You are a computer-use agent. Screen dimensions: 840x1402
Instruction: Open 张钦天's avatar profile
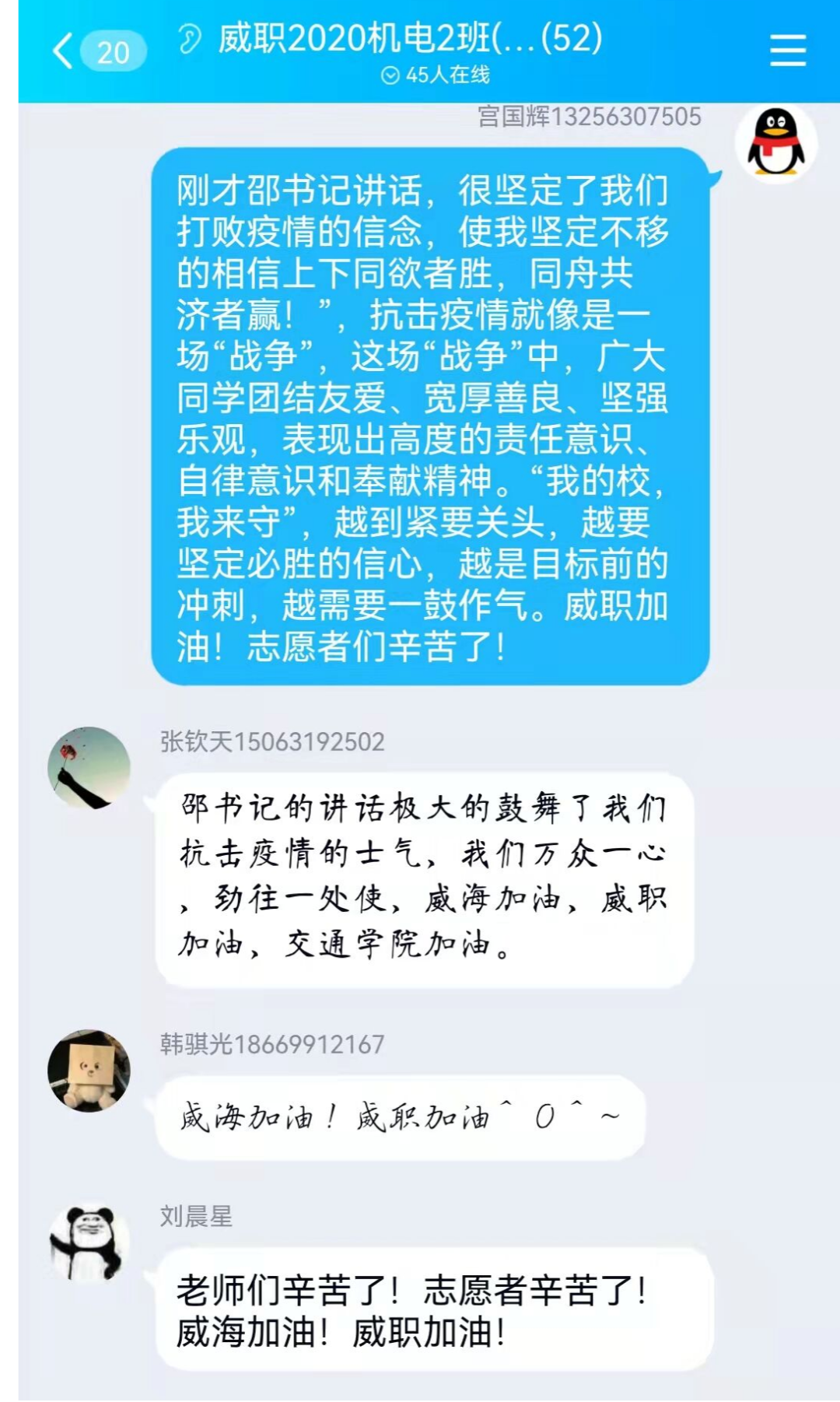[89, 768]
